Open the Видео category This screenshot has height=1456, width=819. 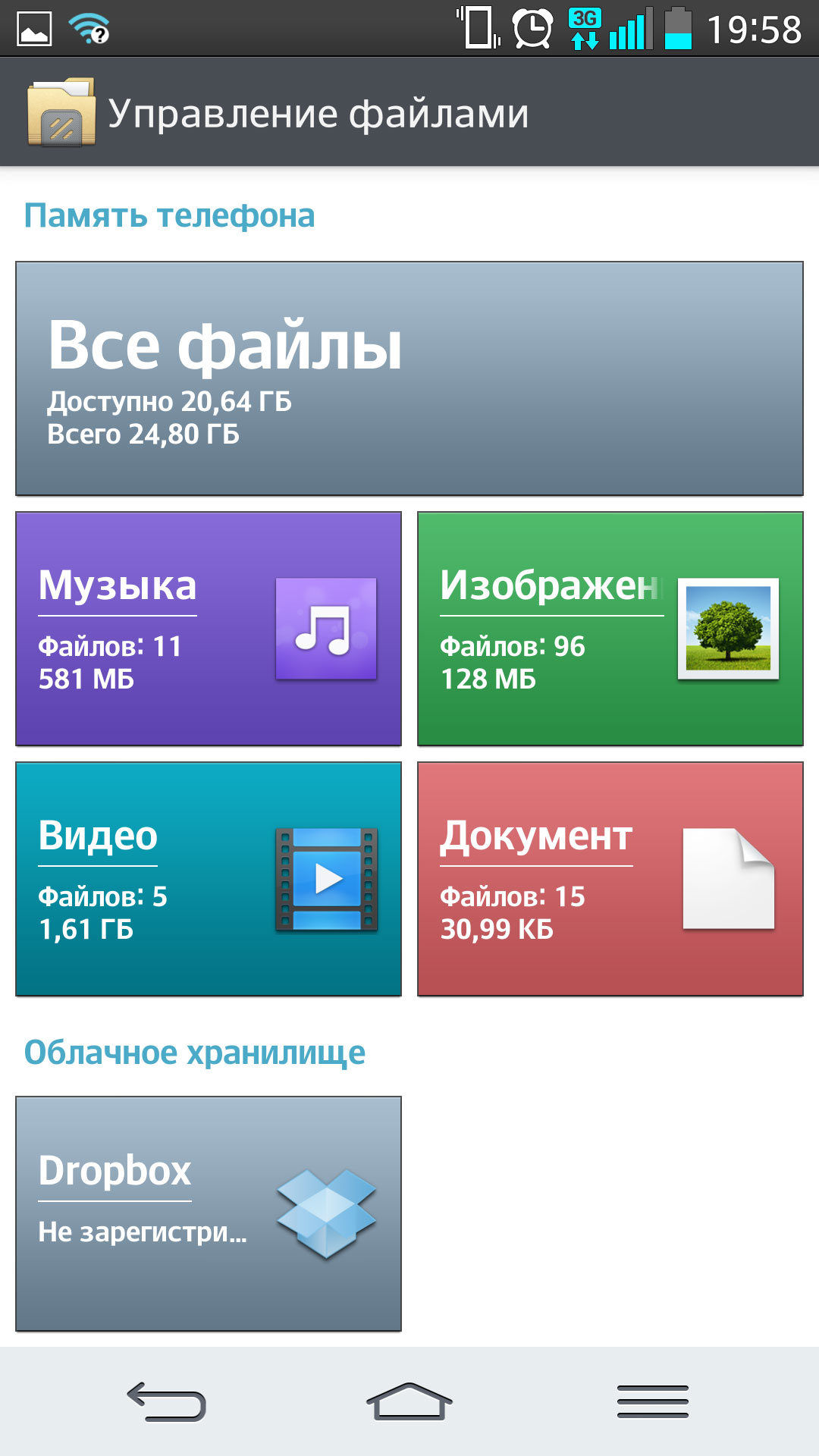(209, 879)
